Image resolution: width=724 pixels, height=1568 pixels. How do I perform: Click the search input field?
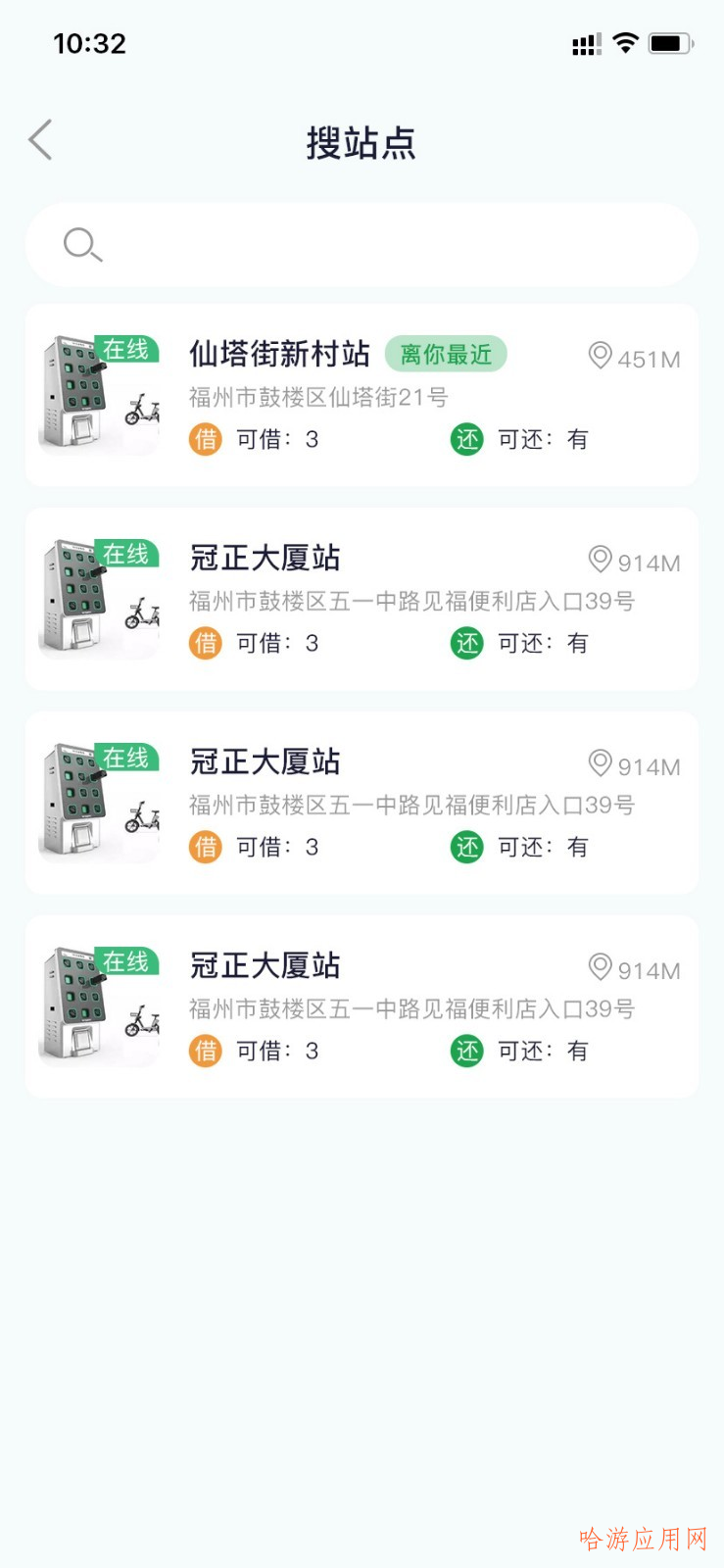(362, 244)
